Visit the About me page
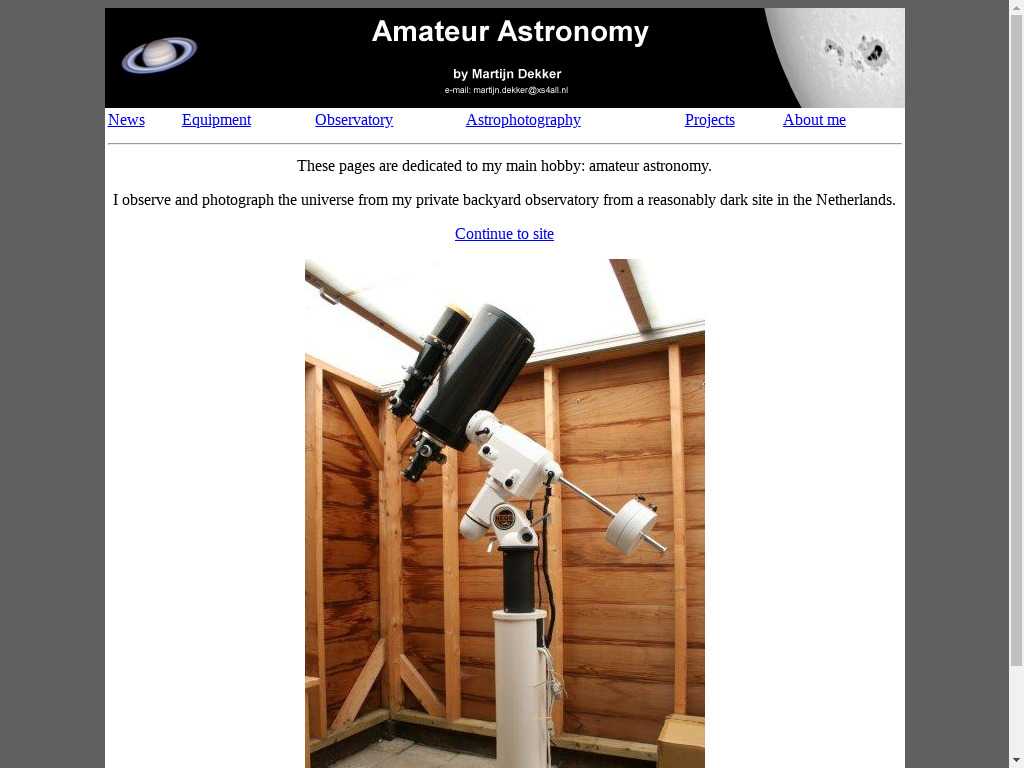The width and height of the screenshot is (1024, 768). (814, 120)
